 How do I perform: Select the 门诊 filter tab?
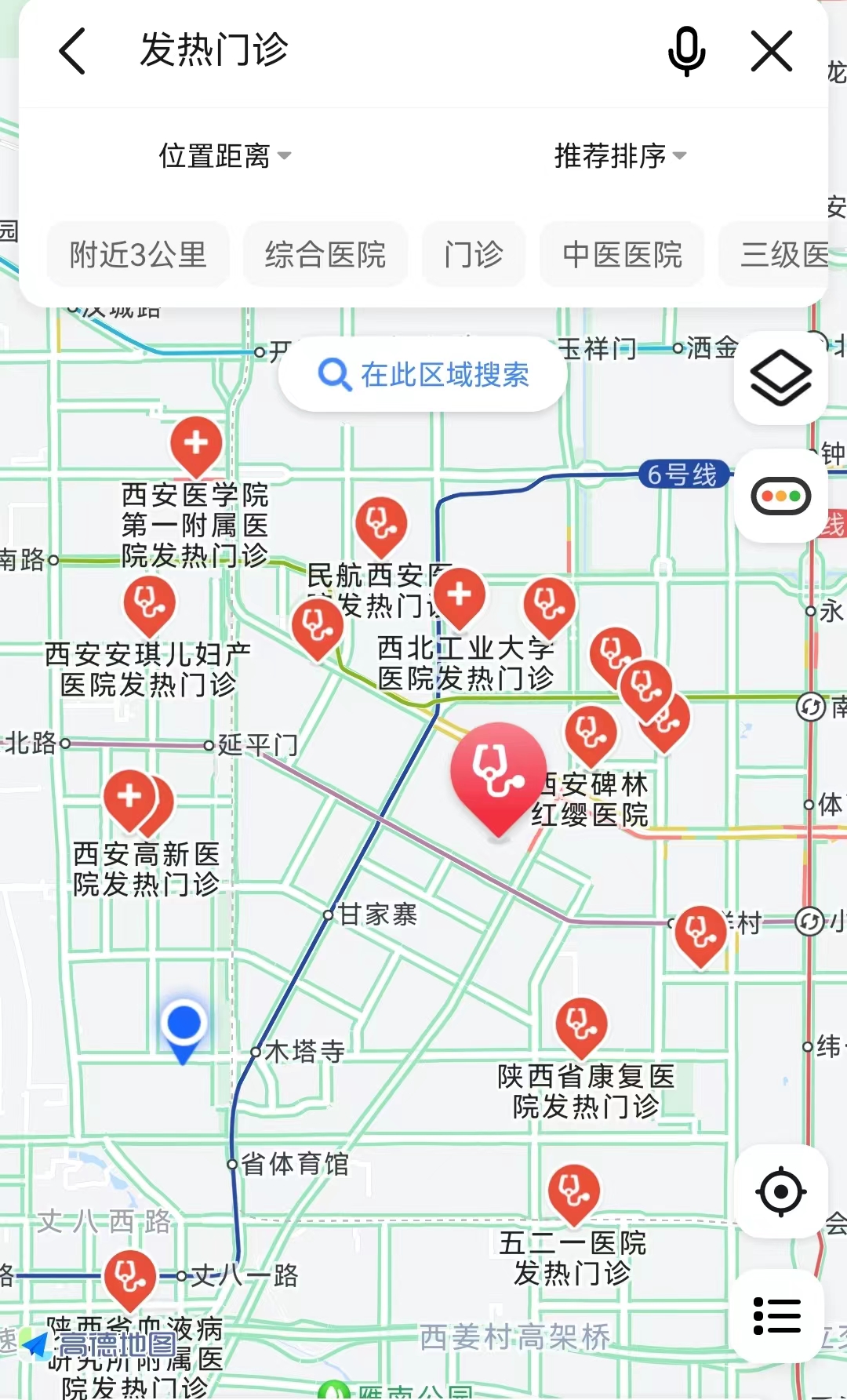tap(473, 253)
